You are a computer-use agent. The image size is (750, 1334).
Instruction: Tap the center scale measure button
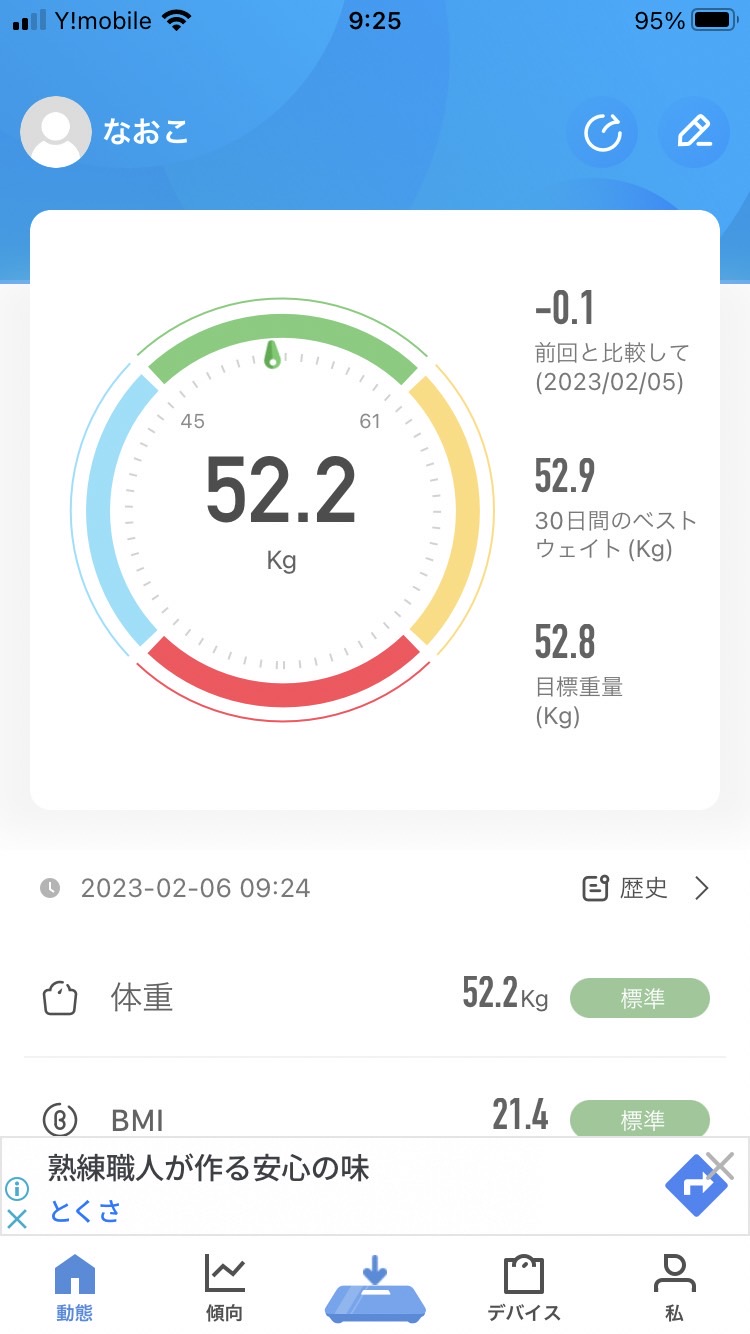pos(375,1288)
